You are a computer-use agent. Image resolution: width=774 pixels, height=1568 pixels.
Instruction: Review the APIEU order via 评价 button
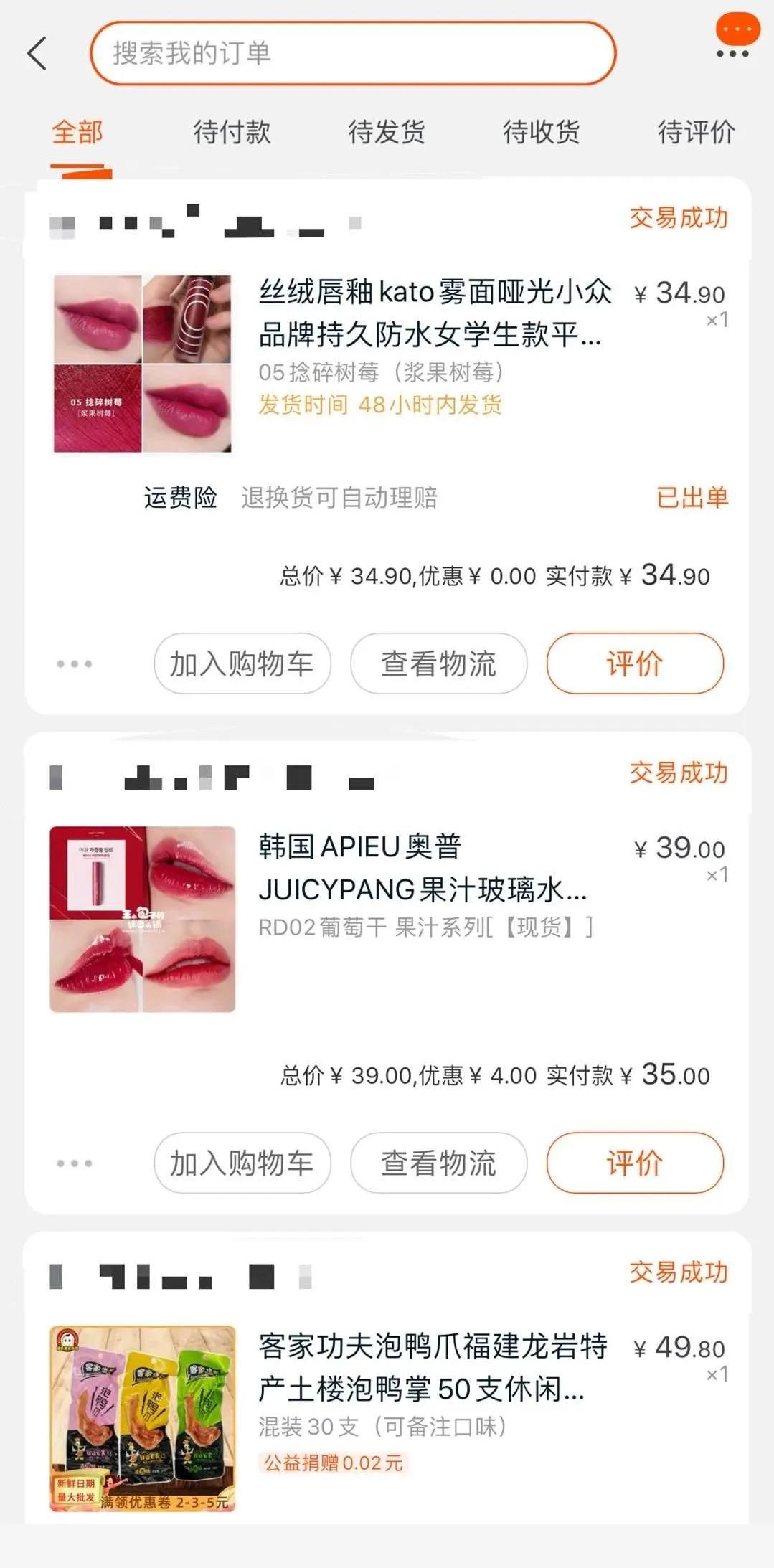[x=635, y=1164]
